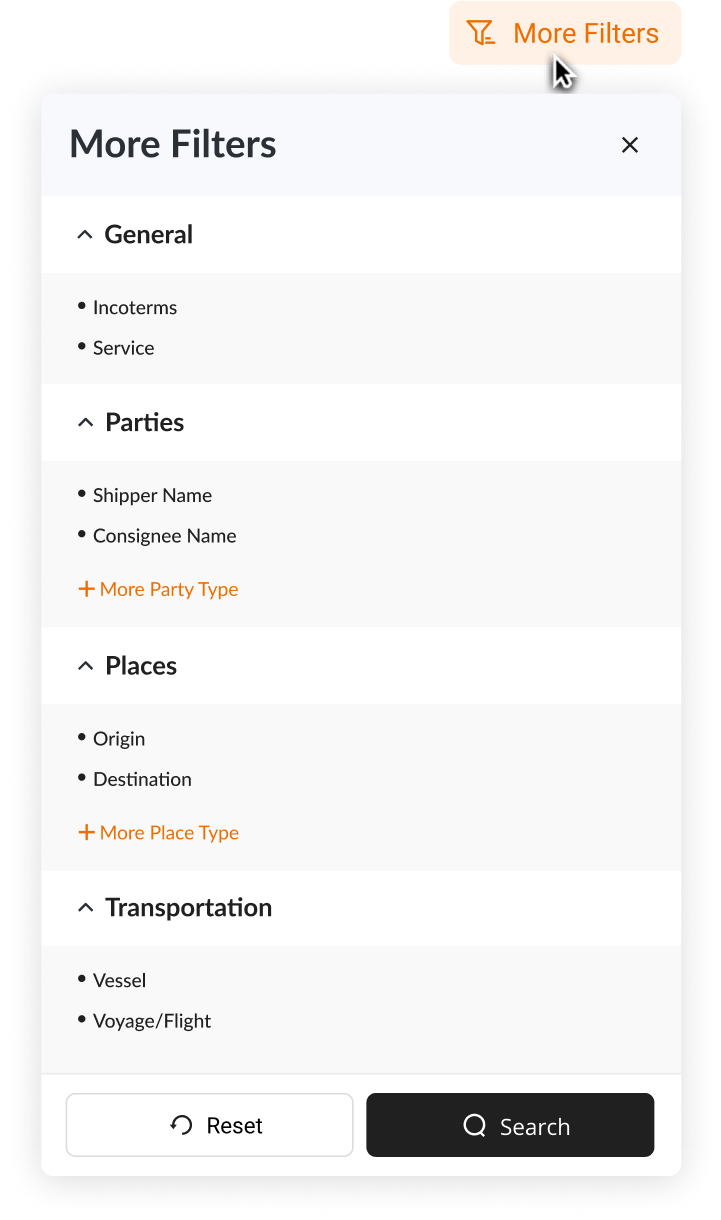Add More Party Type

click(x=158, y=589)
